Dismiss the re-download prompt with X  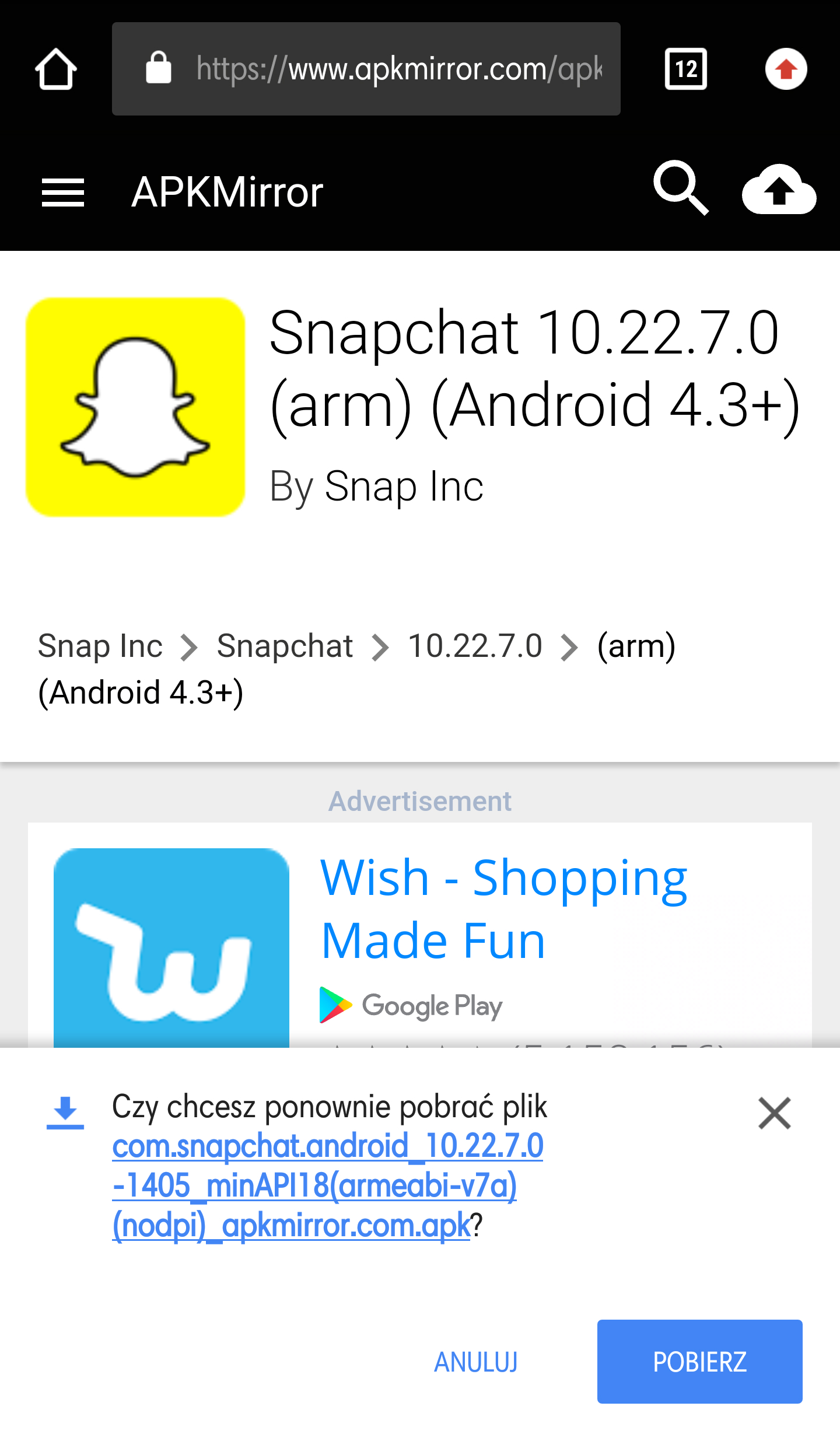(x=774, y=1113)
